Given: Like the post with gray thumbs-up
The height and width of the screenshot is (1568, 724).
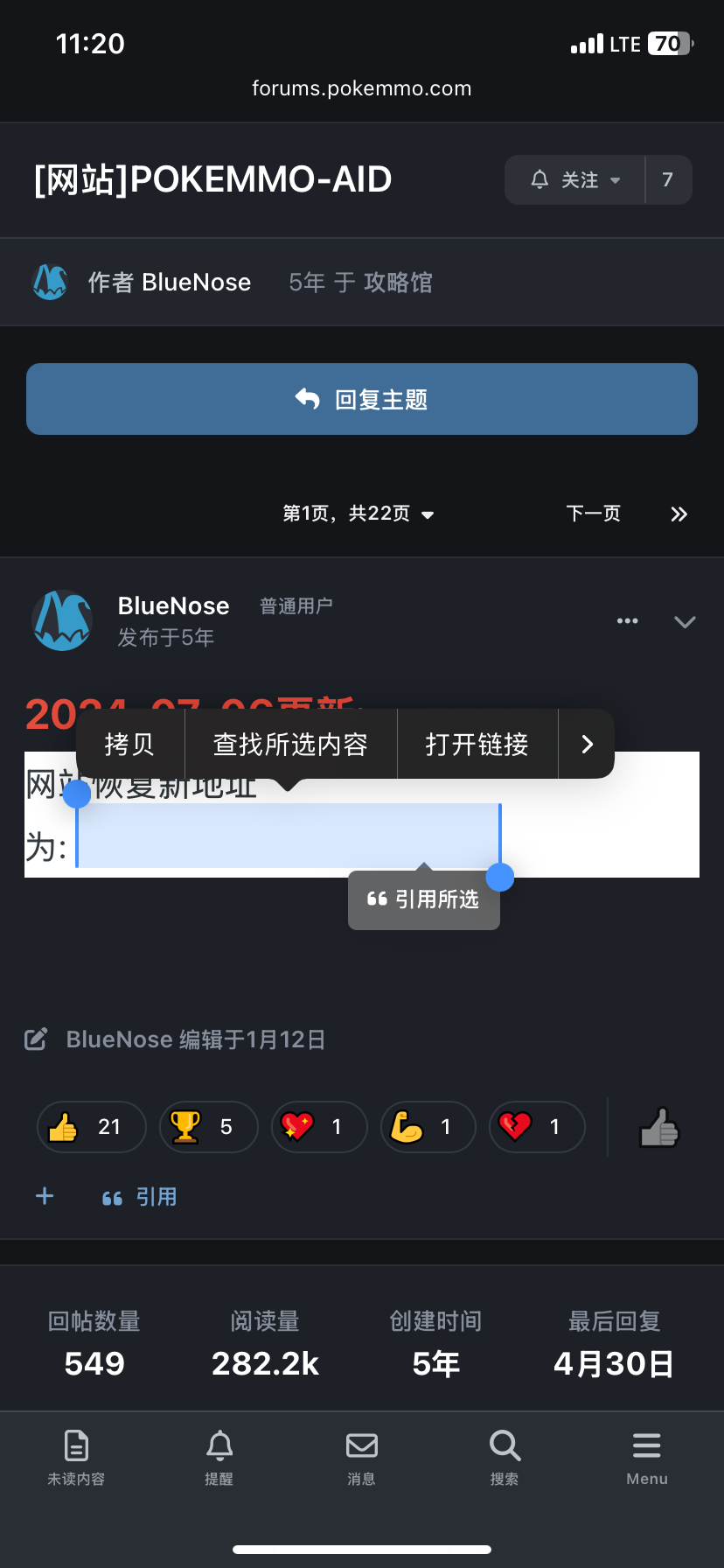Looking at the screenshot, I should (x=658, y=1127).
